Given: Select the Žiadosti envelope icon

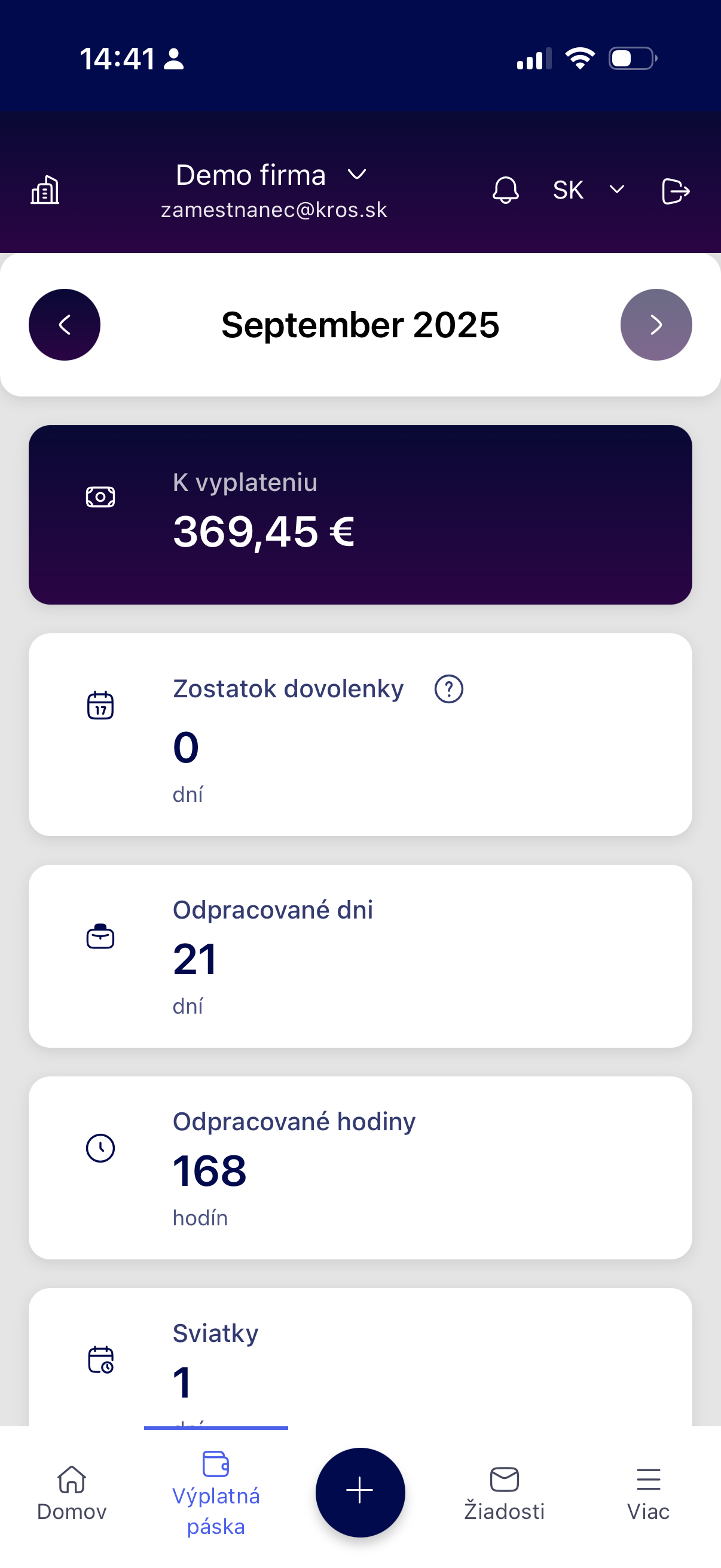Looking at the screenshot, I should click(505, 1486).
